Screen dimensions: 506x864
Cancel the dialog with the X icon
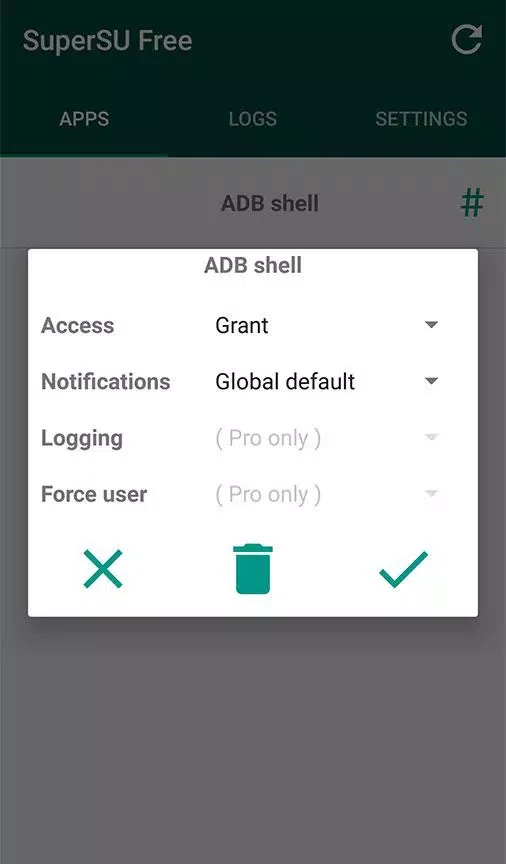click(103, 569)
